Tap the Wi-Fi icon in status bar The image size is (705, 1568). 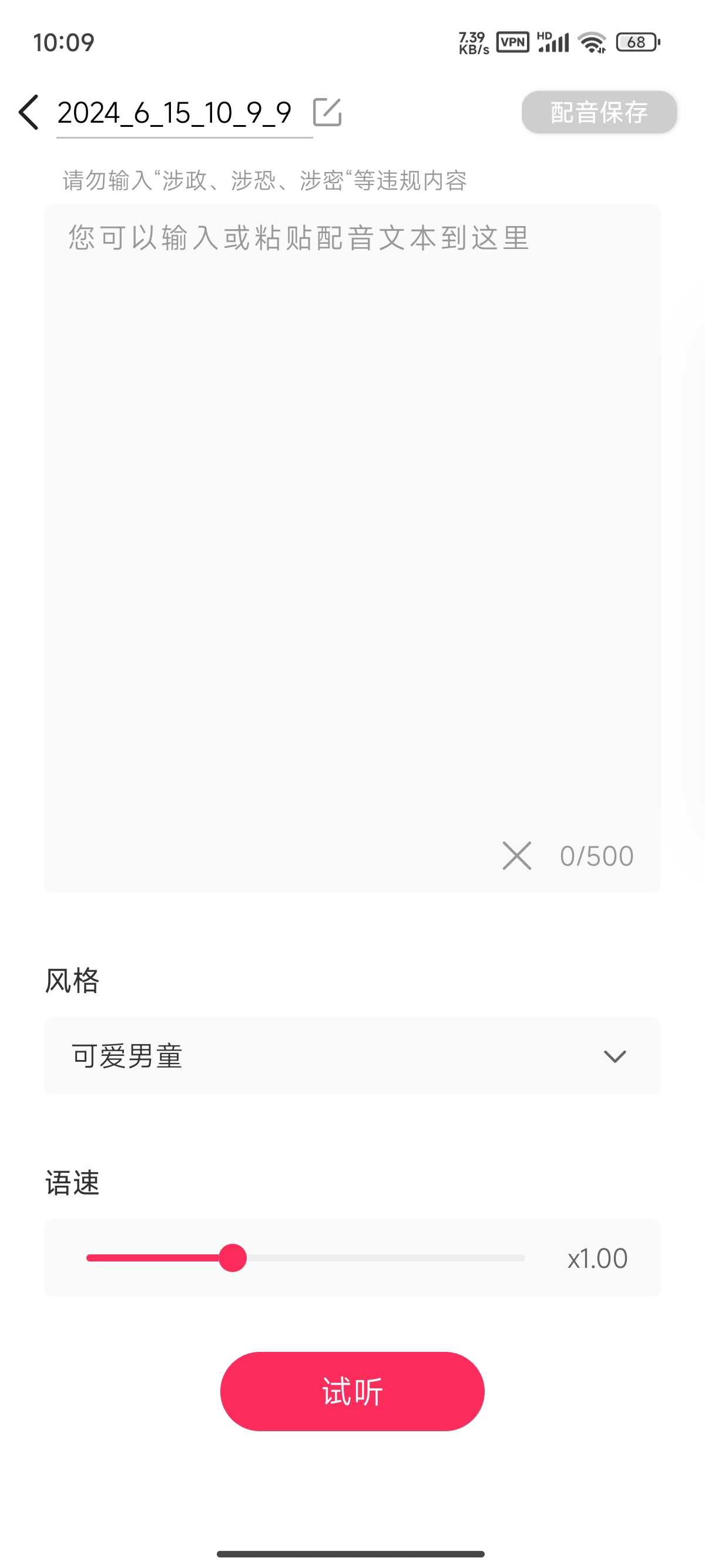tap(592, 41)
